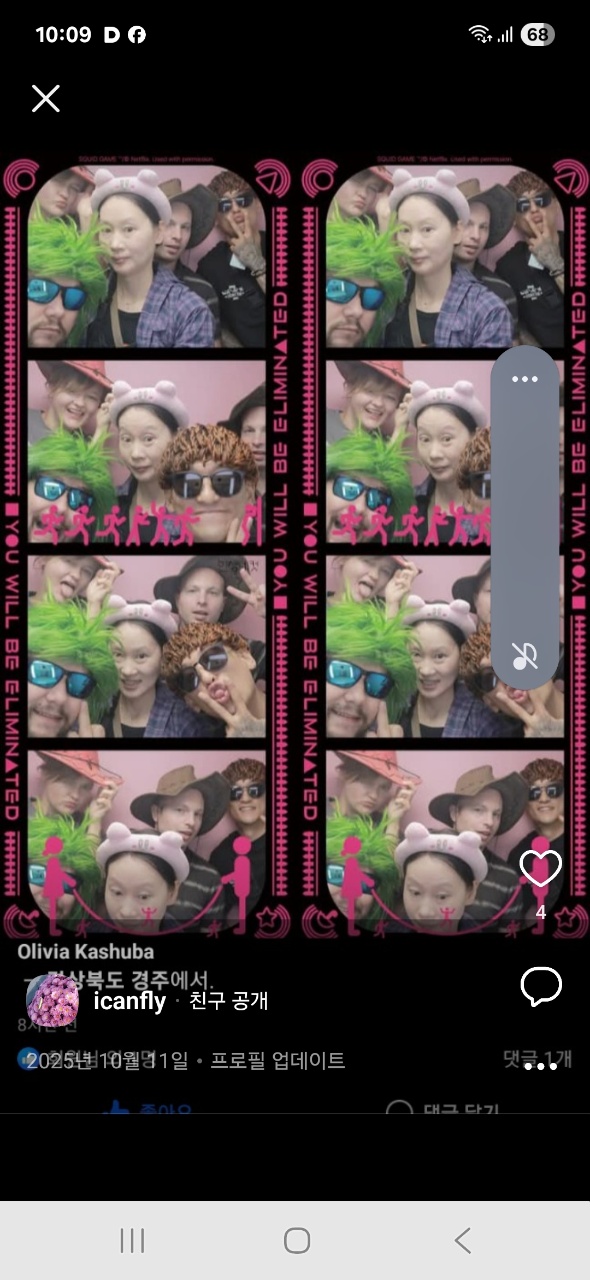Toggle the muted sound icon
The height and width of the screenshot is (1280, 590).
525,655
